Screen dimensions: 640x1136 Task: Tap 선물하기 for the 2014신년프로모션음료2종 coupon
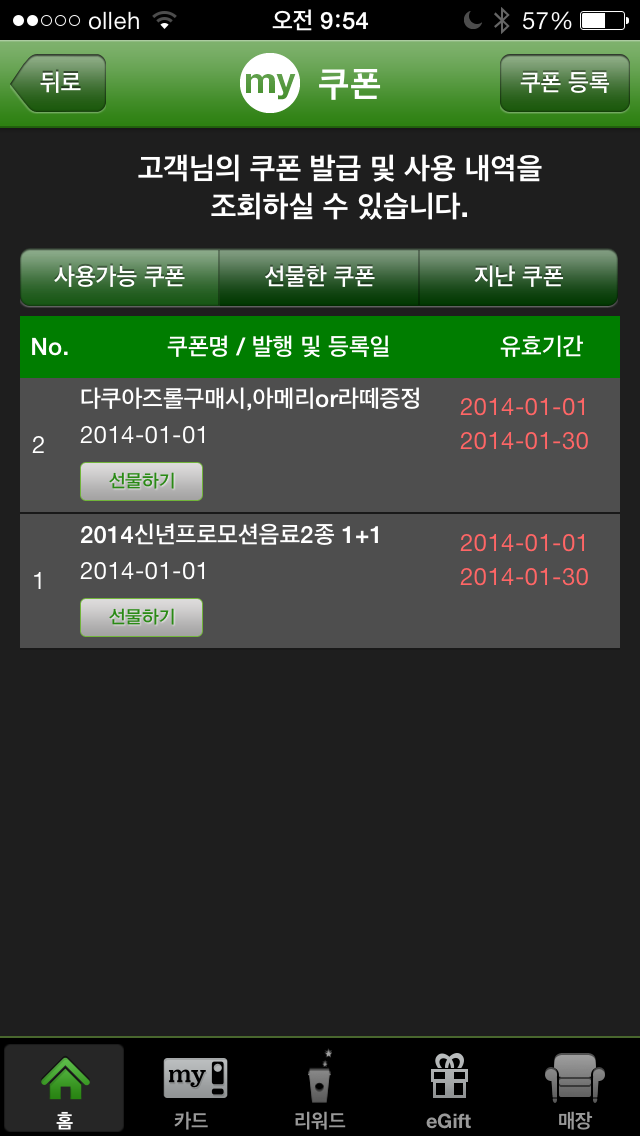(141, 617)
